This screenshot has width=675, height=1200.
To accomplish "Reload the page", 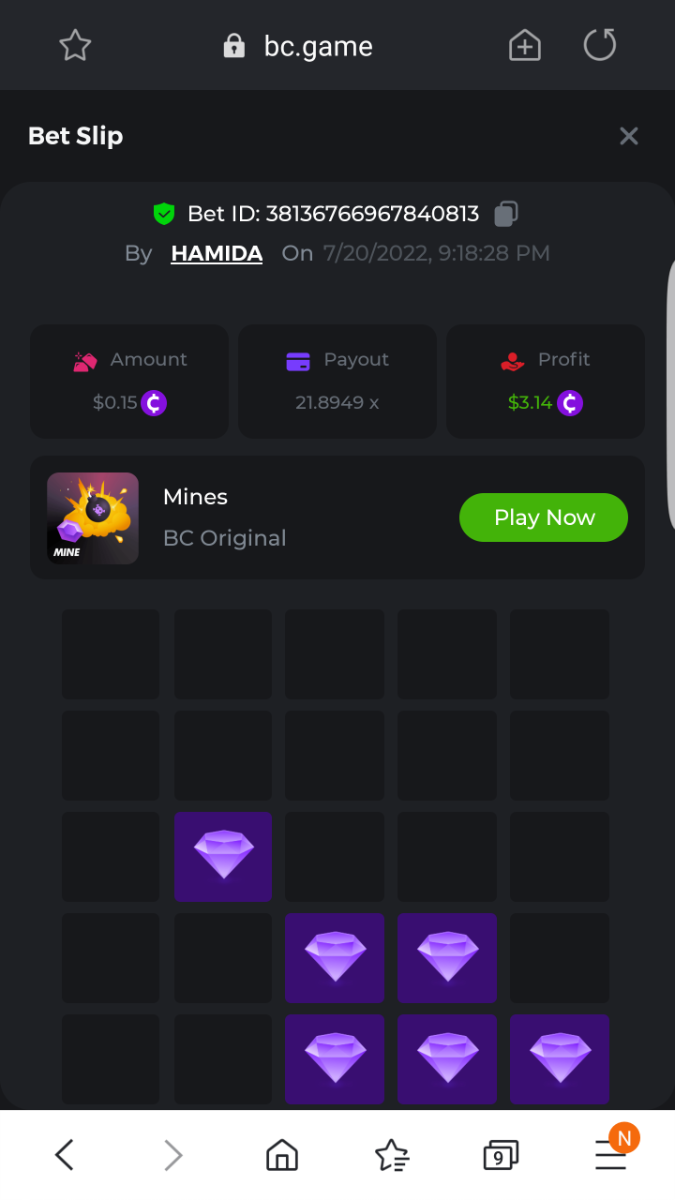I will click(x=599, y=45).
